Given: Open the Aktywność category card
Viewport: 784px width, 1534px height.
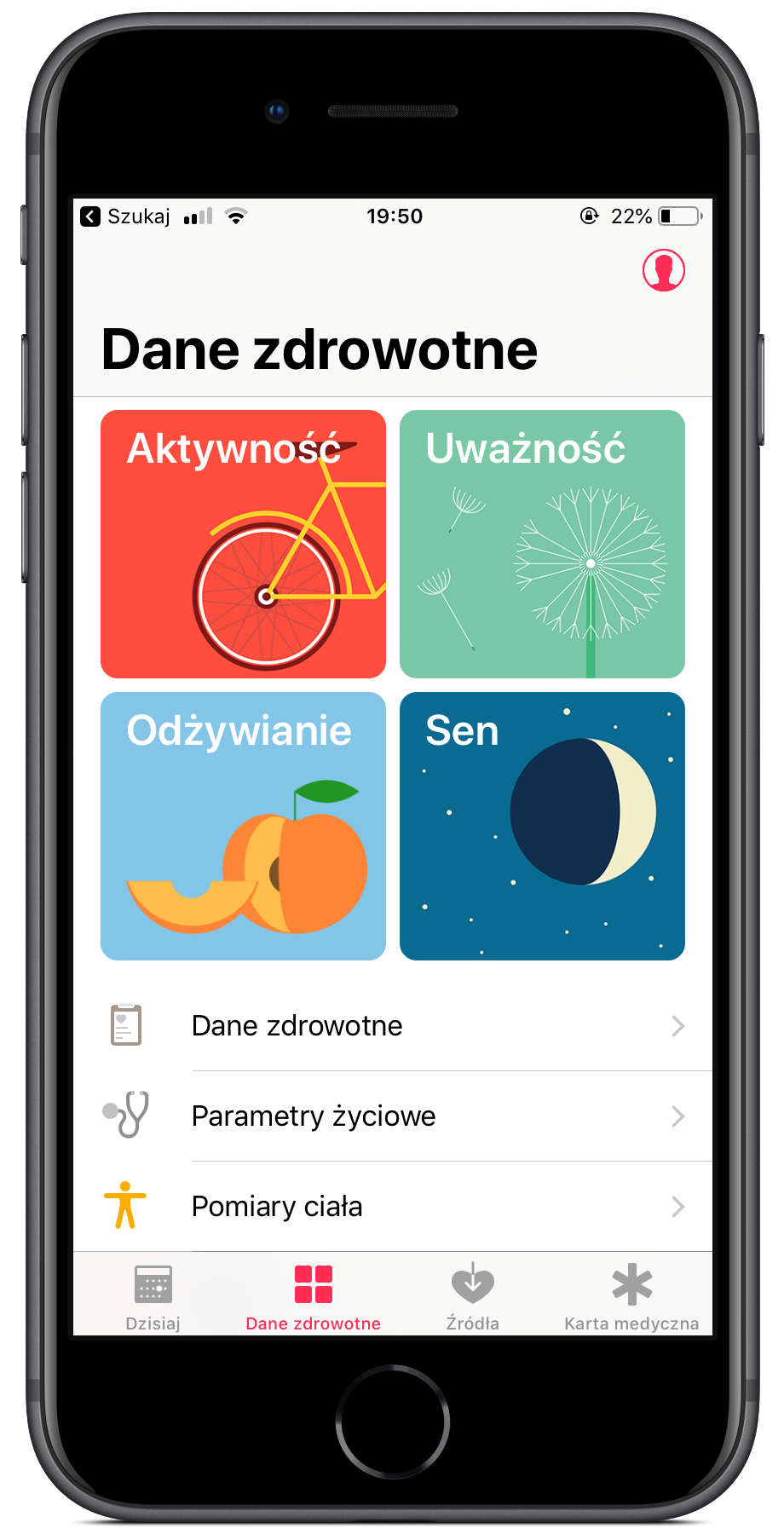Looking at the screenshot, I should pyautogui.click(x=243, y=544).
